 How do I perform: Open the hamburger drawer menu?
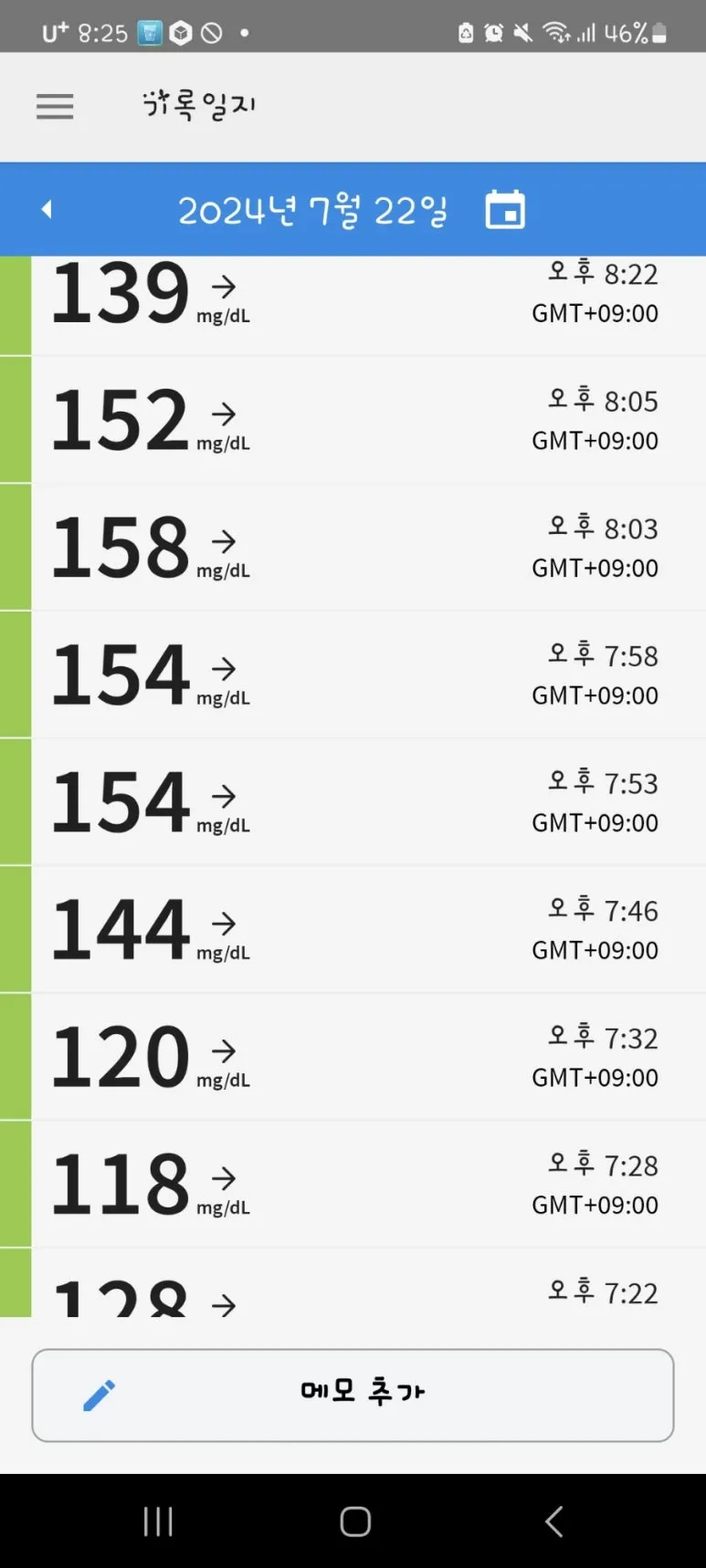click(x=55, y=107)
